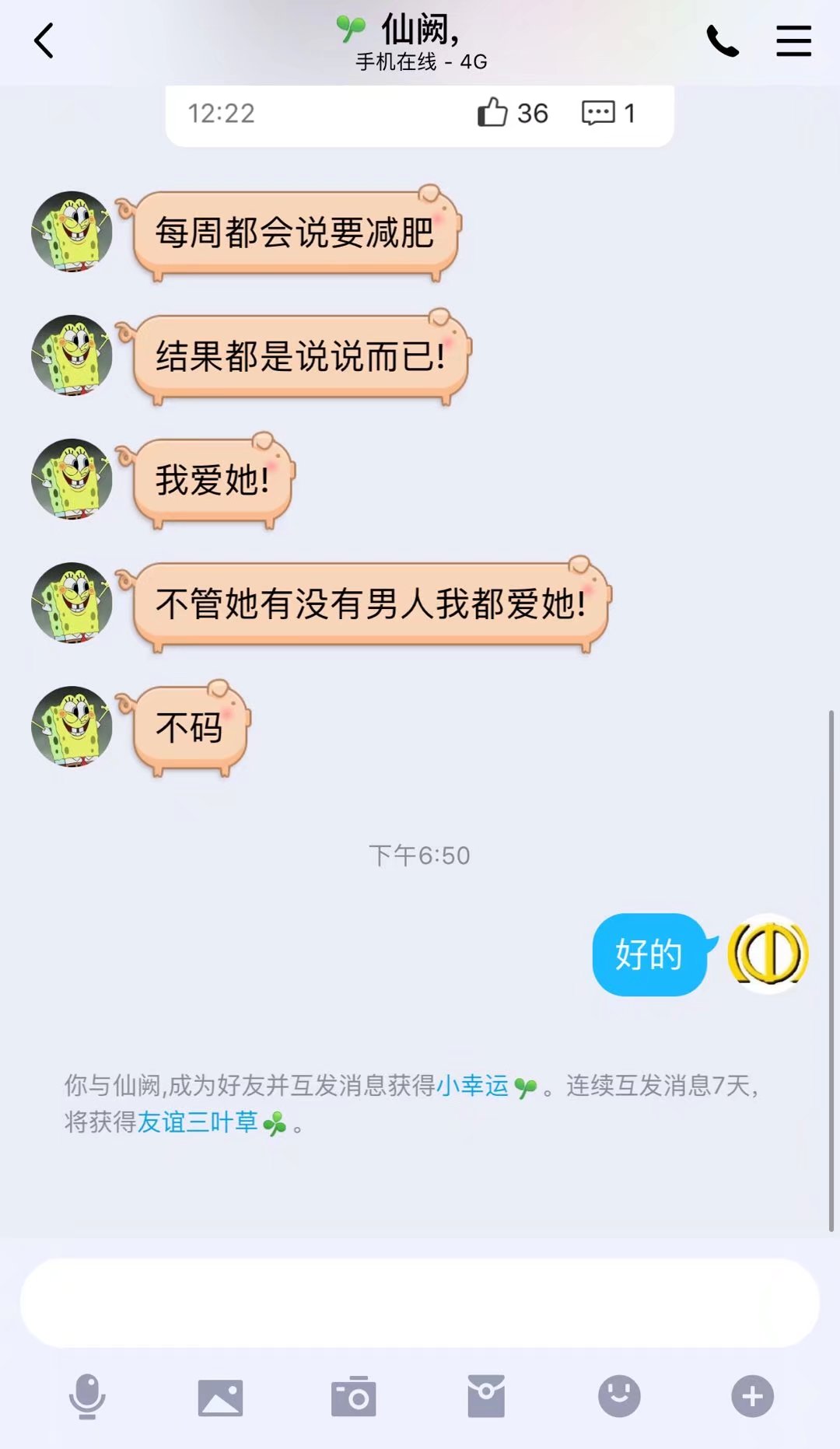840x1449 pixels.
Task: Start a voice call with 仙阙
Action: coord(722,40)
